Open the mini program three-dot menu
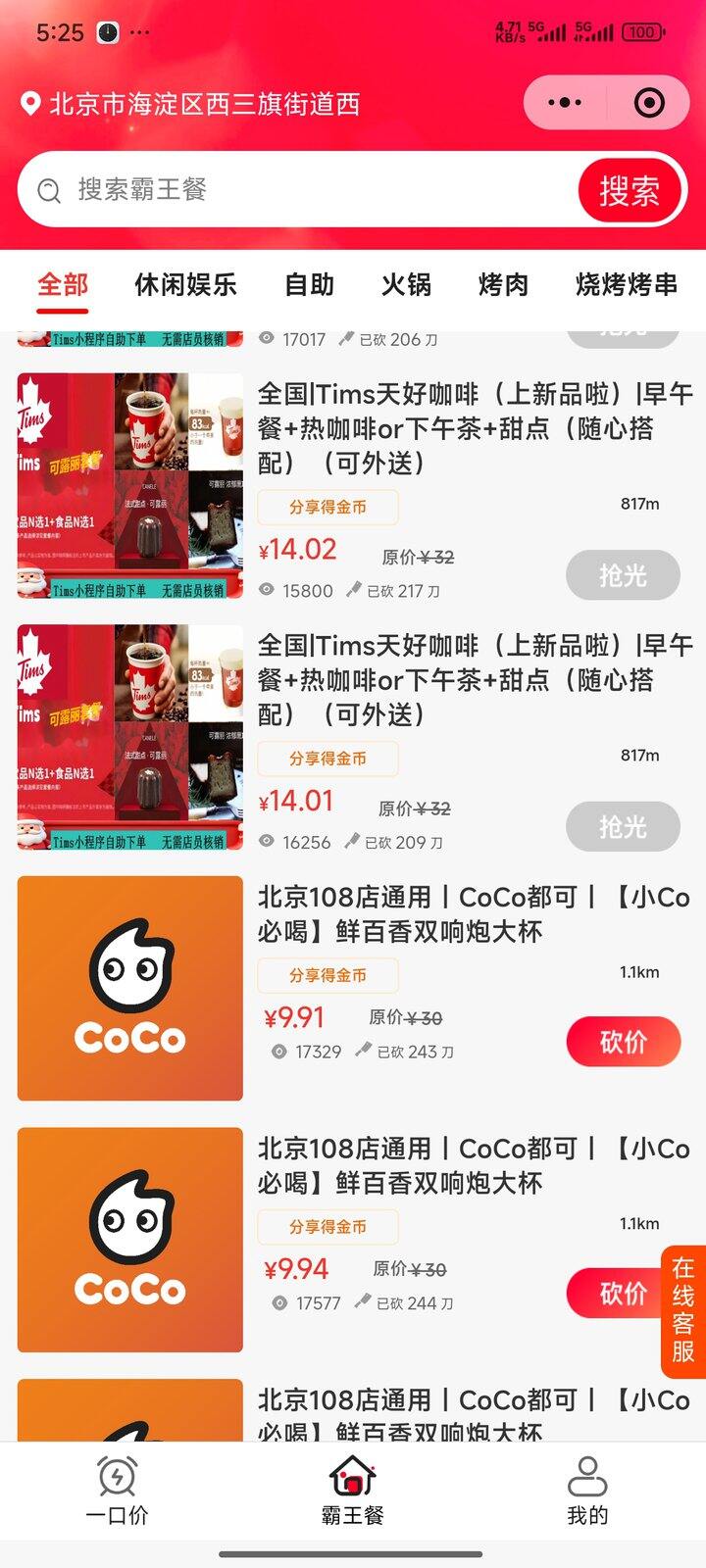Screen dimensions: 706x1568 point(565,103)
